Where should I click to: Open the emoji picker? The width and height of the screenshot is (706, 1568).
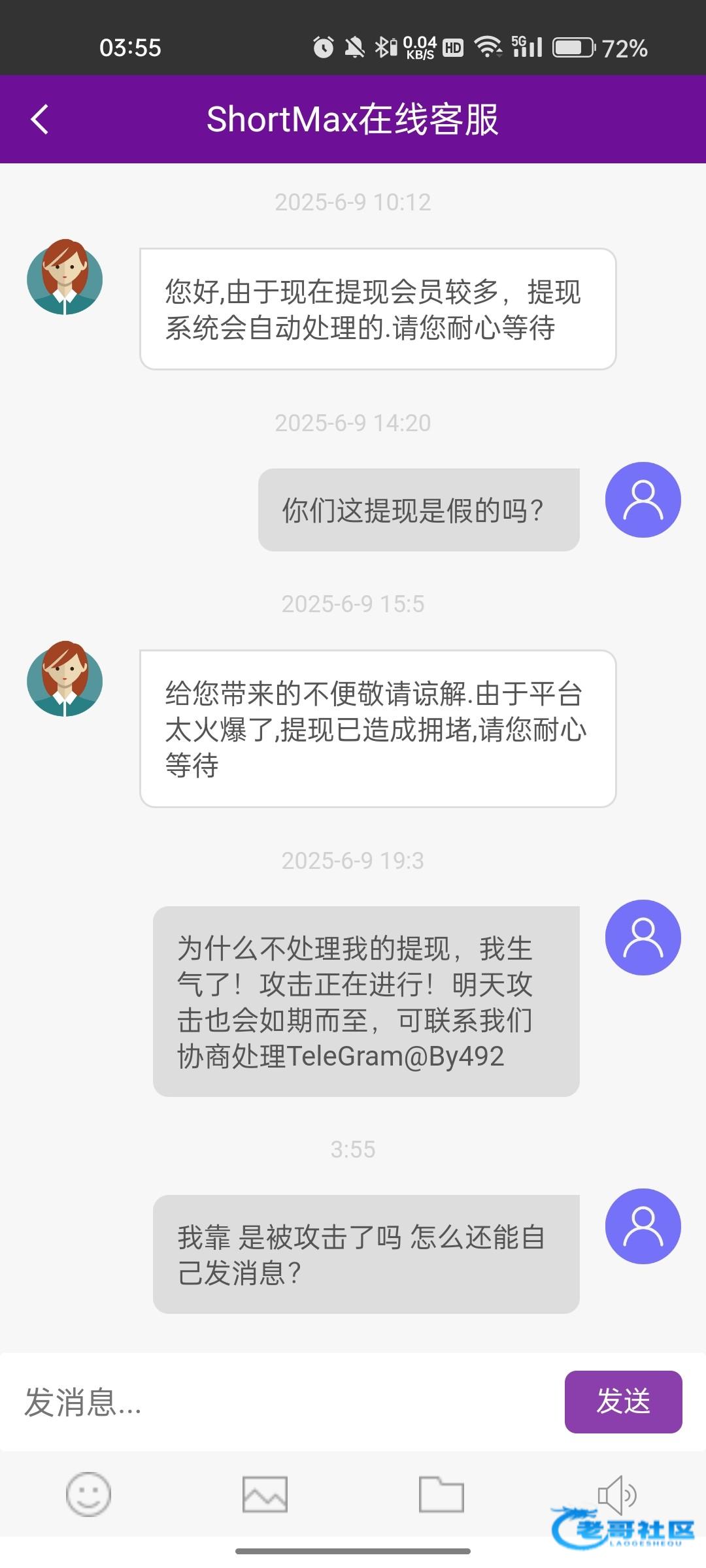(88, 1494)
